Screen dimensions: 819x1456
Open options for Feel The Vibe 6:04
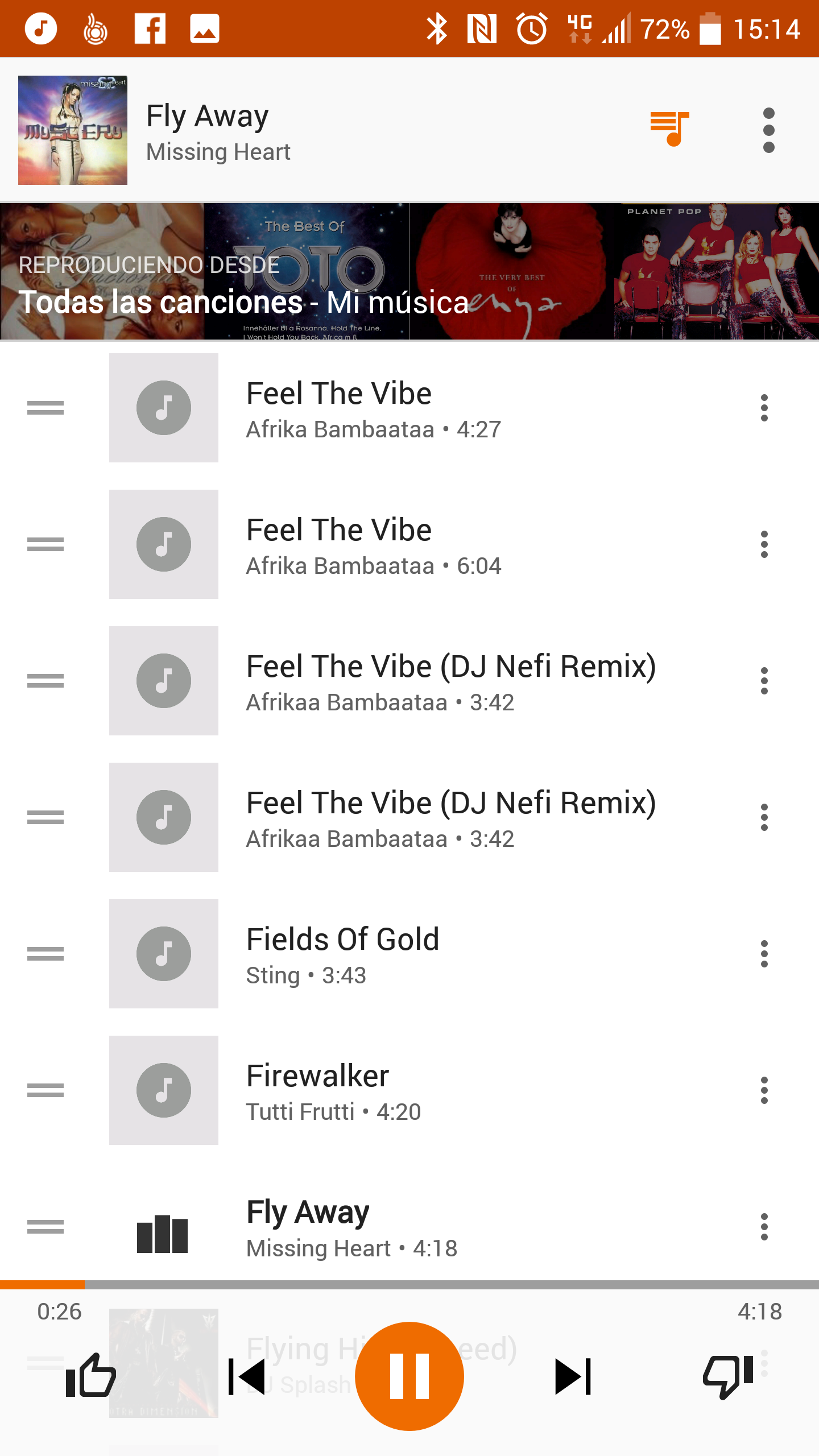764,544
